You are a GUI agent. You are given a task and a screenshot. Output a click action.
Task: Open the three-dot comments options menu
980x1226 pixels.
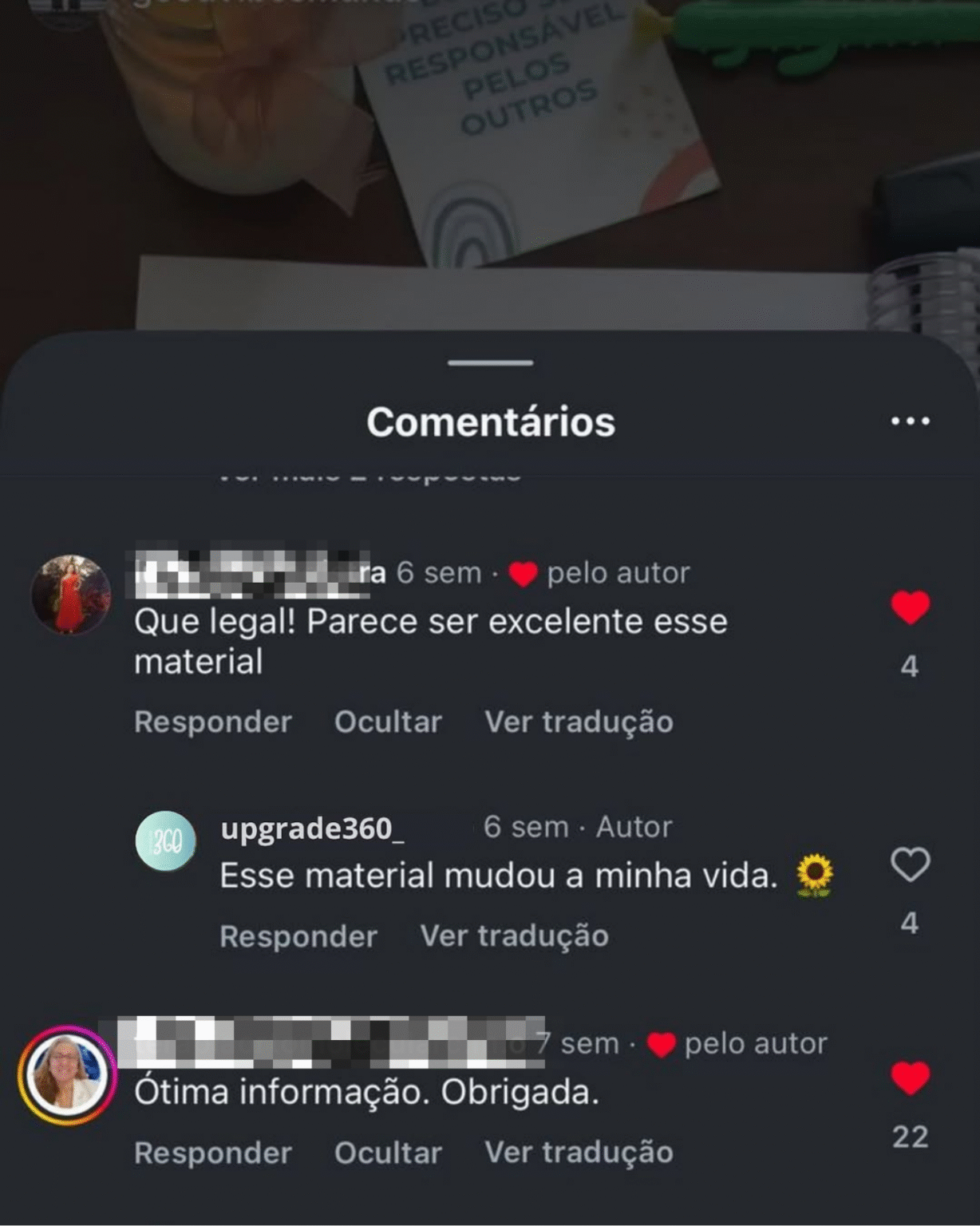pos(910,421)
